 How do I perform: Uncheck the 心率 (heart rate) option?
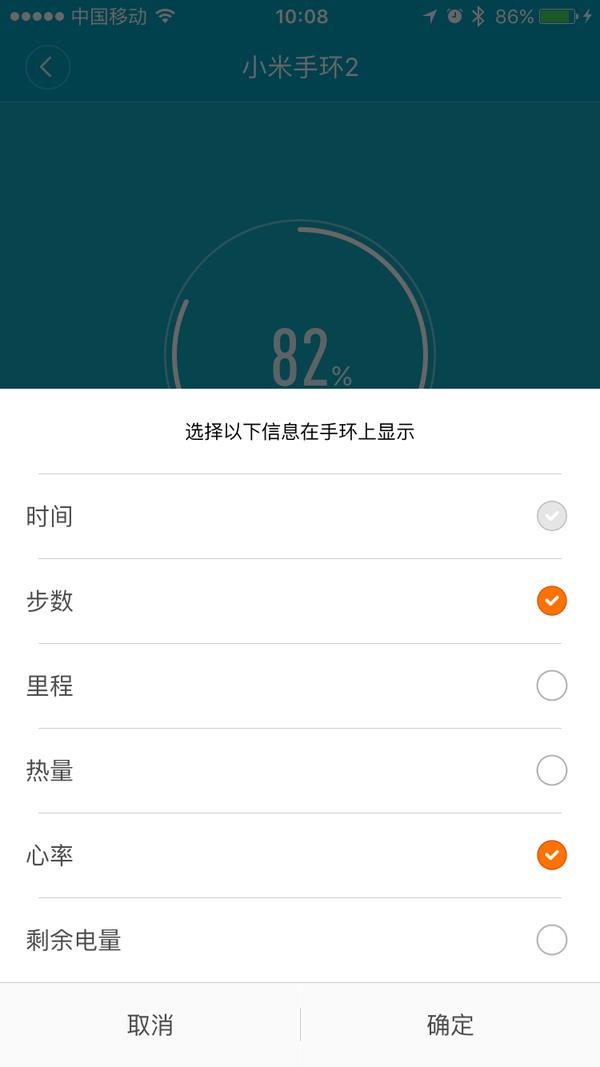point(551,855)
